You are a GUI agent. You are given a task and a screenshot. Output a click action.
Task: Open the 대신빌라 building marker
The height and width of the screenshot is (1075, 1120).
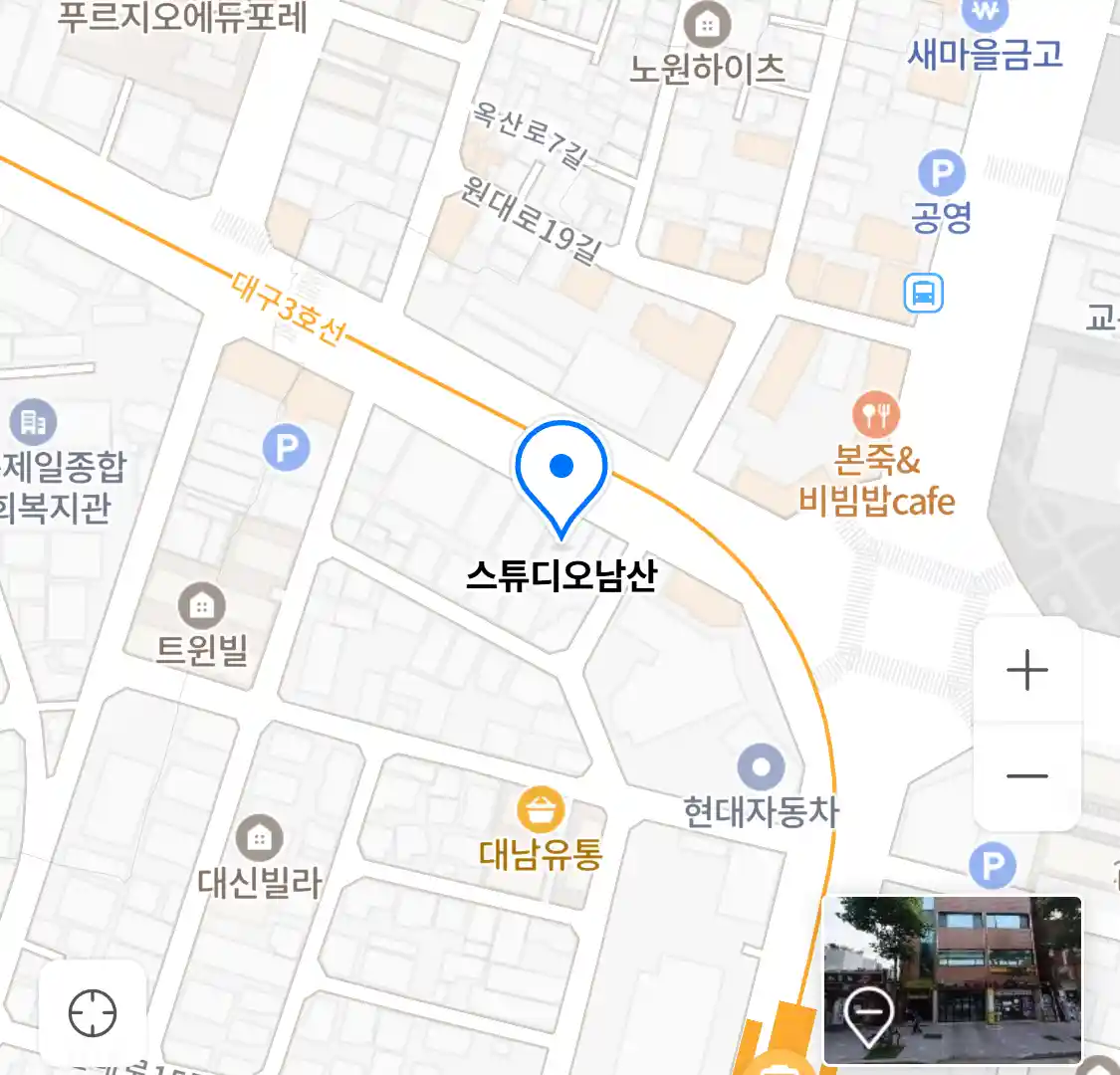pyautogui.click(x=259, y=838)
